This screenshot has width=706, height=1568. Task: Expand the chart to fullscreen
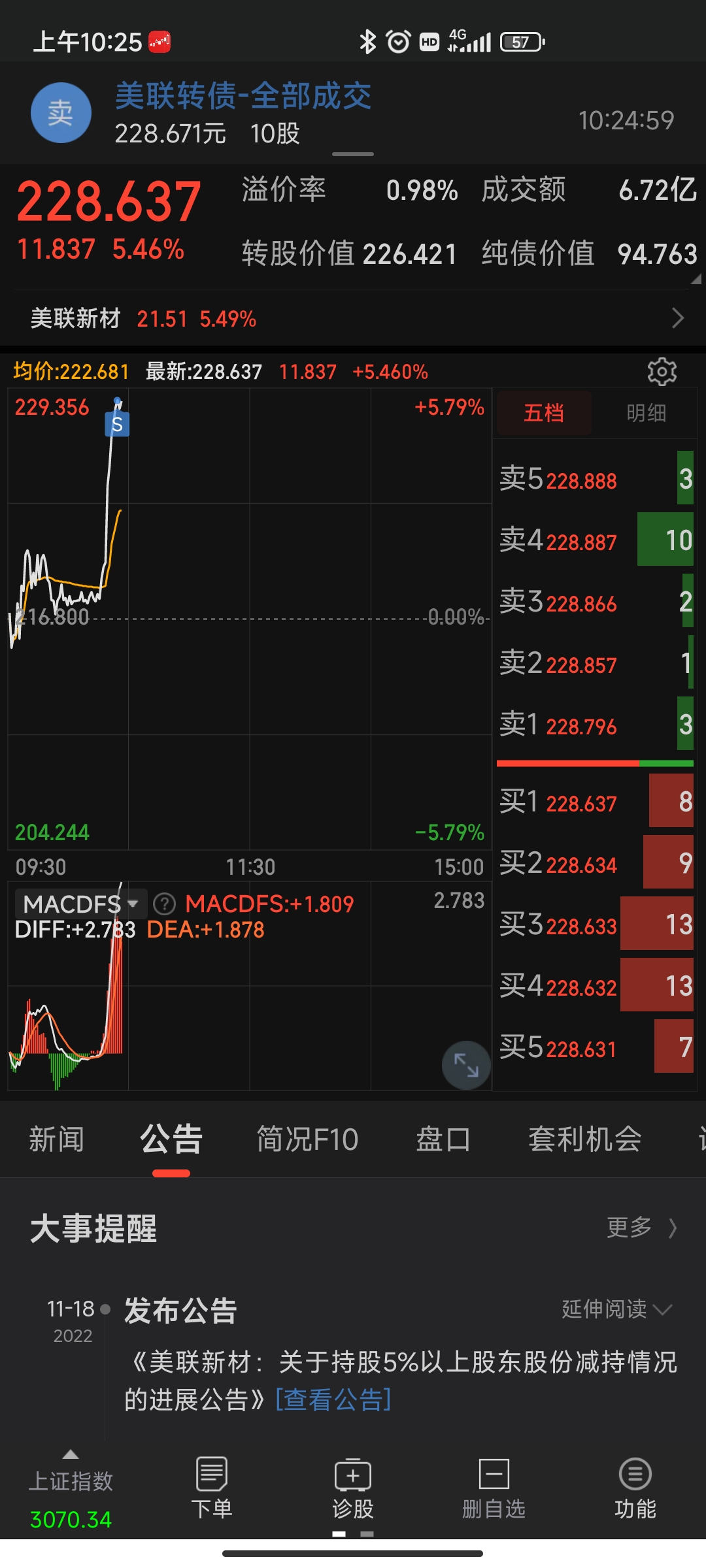click(x=466, y=1065)
